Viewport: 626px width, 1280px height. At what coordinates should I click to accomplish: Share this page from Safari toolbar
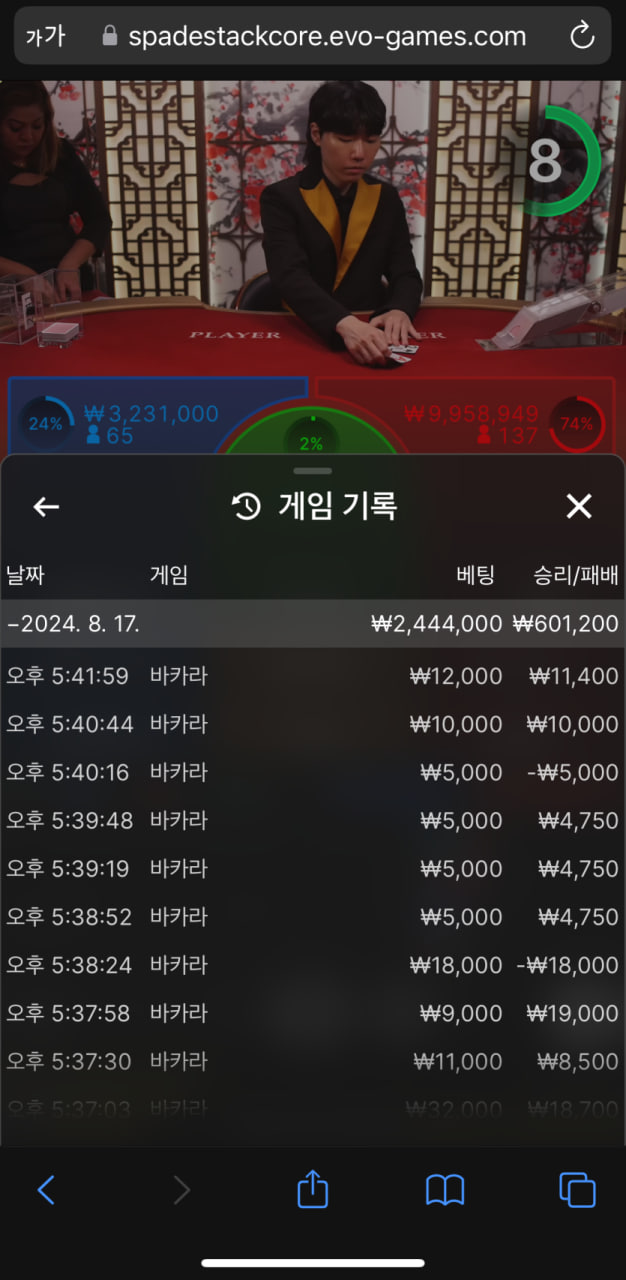(313, 1190)
